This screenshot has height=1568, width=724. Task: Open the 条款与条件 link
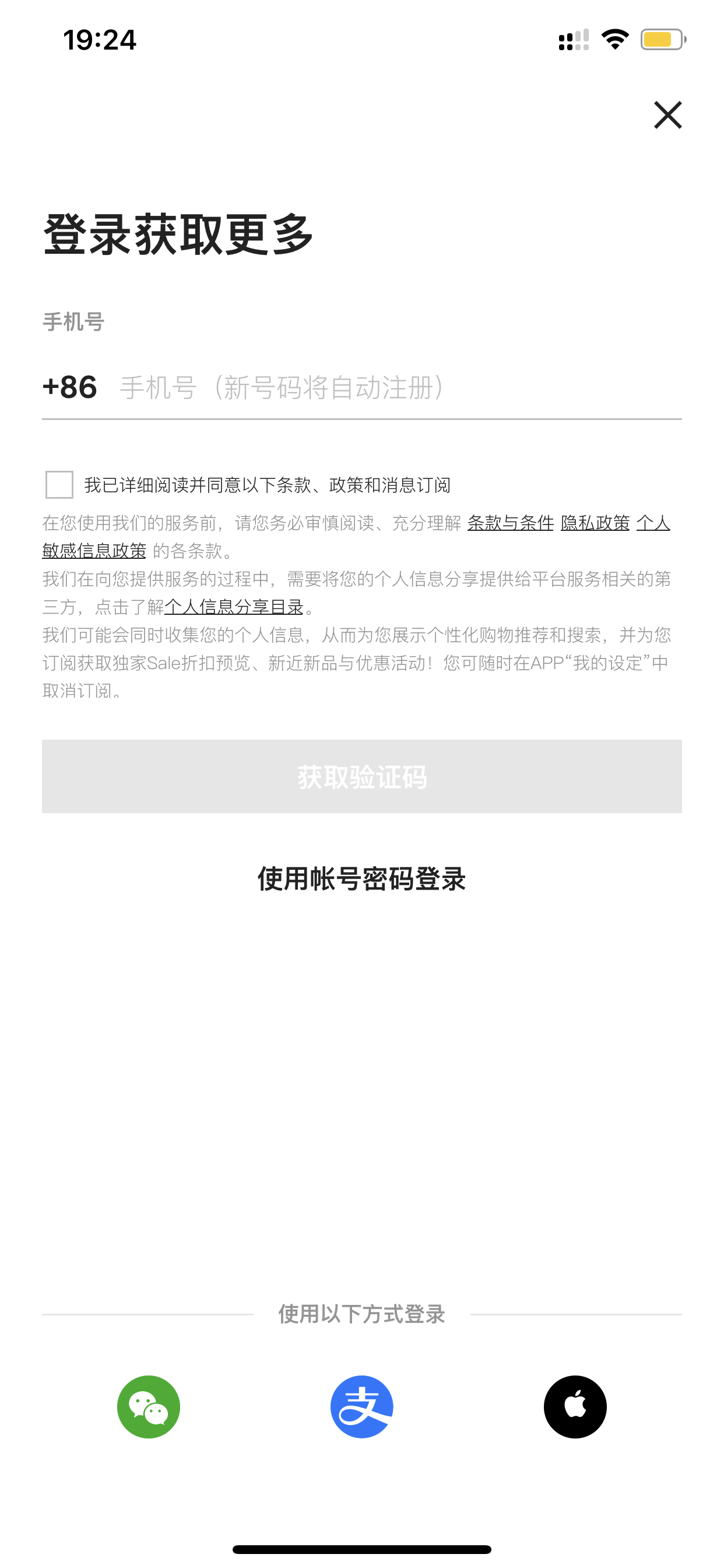tap(511, 523)
